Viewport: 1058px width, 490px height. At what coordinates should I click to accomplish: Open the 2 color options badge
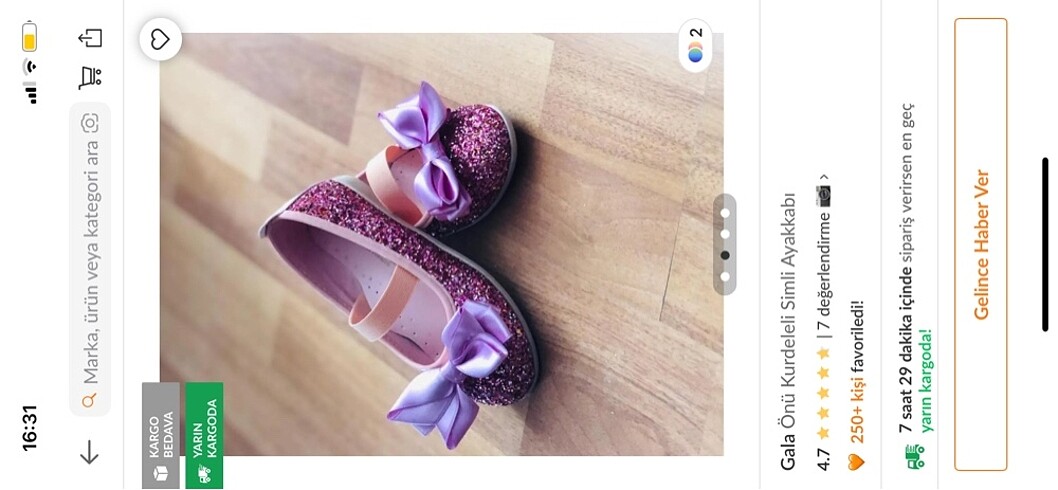696,46
